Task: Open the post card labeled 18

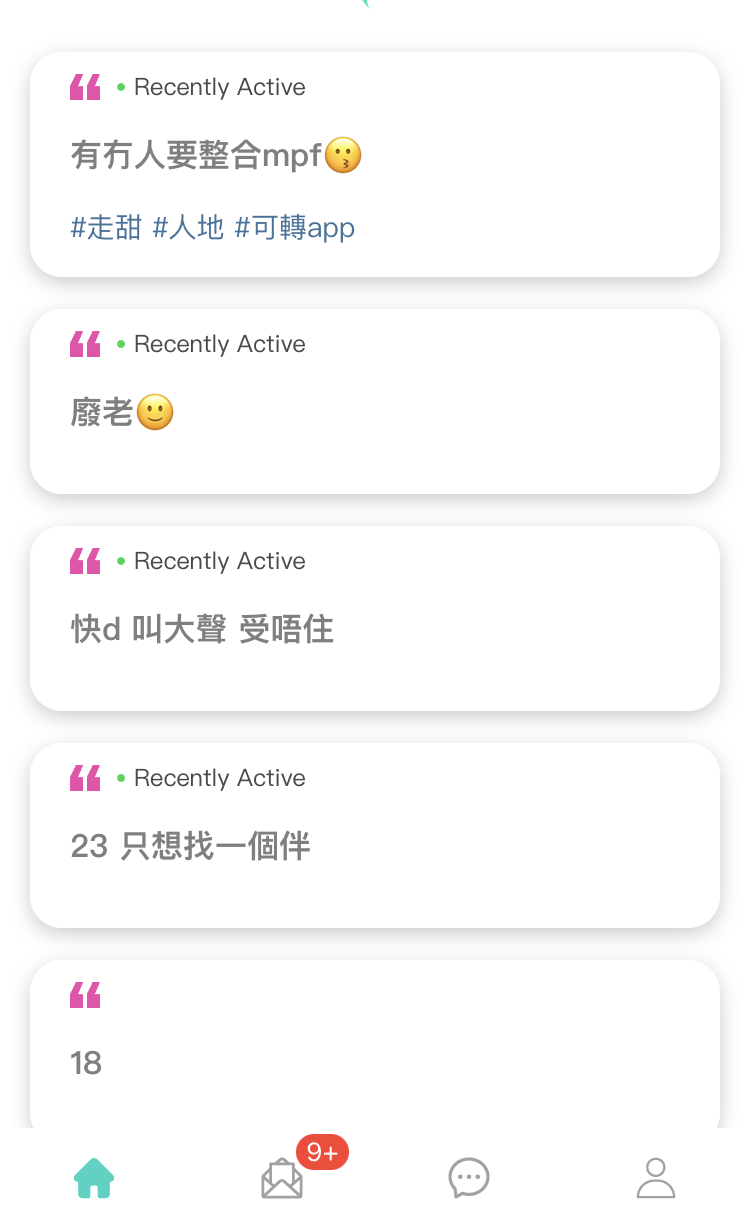Action: point(374,1044)
